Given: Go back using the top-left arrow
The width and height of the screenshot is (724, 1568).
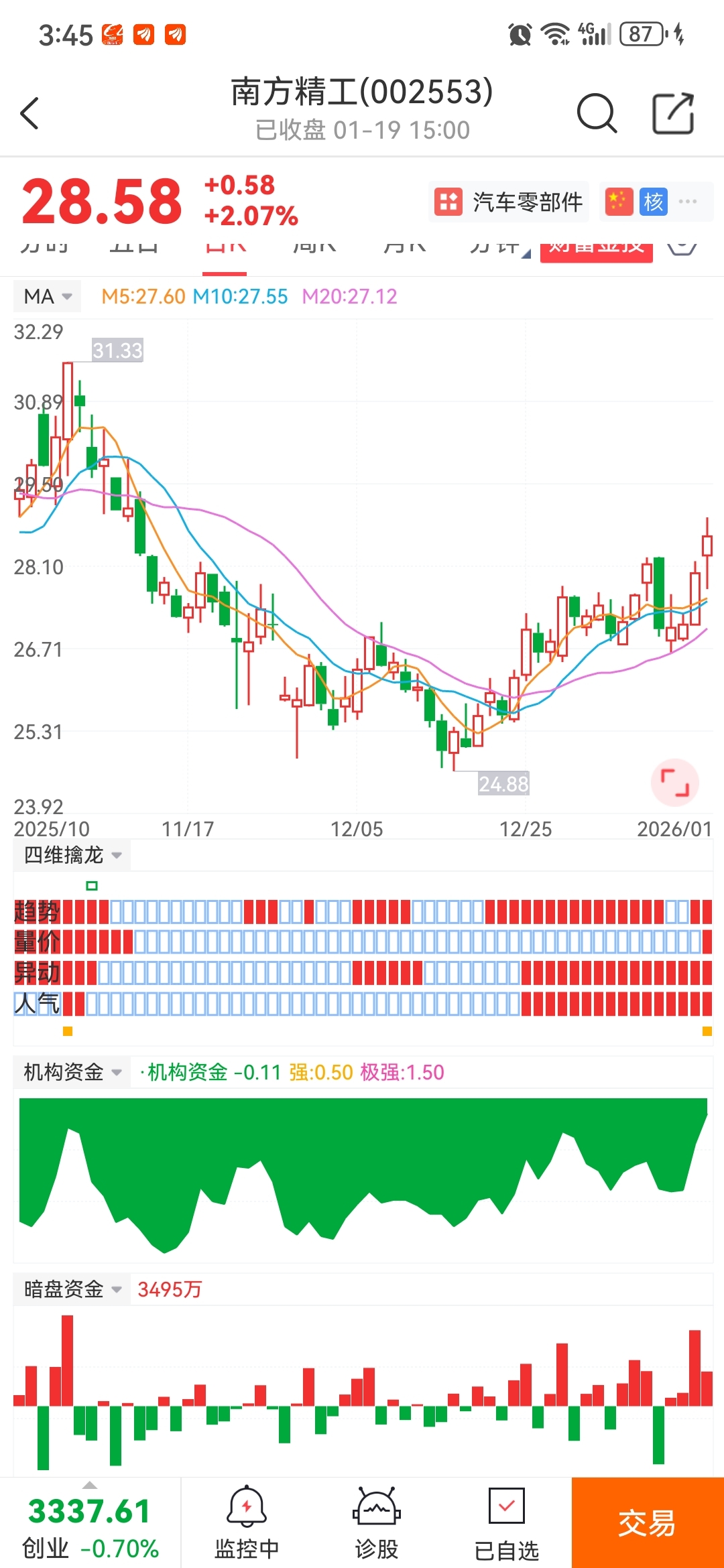Looking at the screenshot, I should pyautogui.click(x=30, y=113).
